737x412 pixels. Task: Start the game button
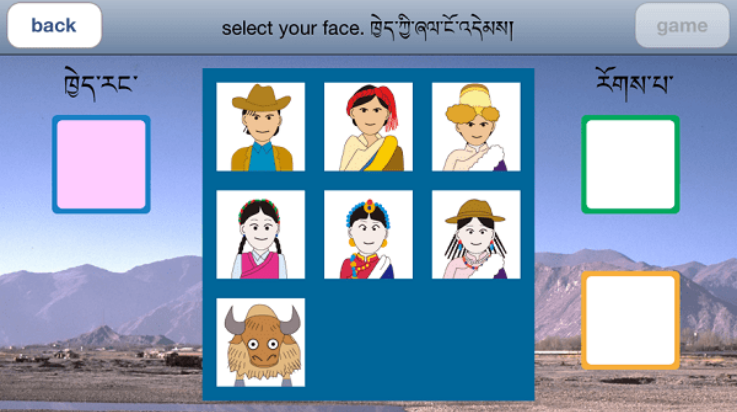pos(682,26)
